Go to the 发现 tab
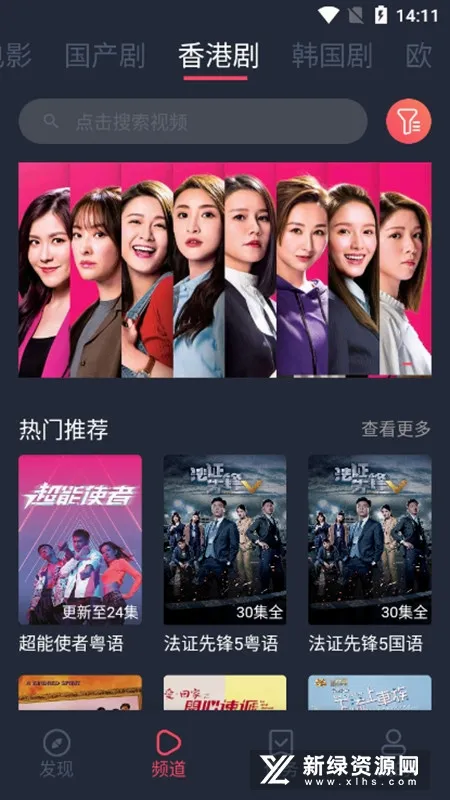Image resolution: width=450 pixels, height=800 pixels. click(x=57, y=754)
